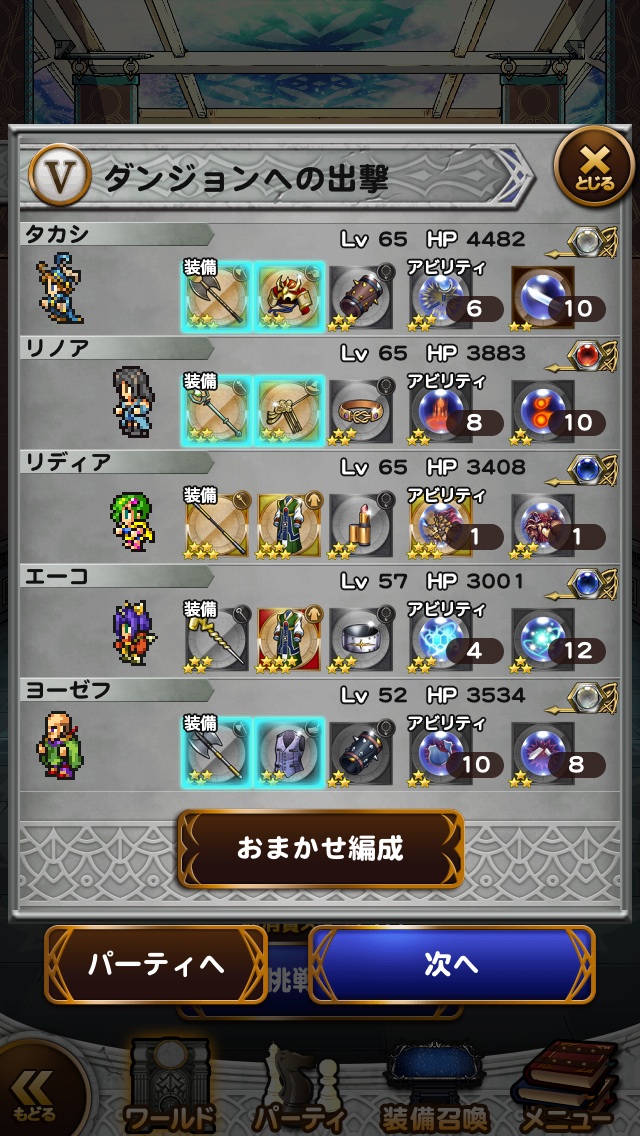Image resolution: width=640 pixels, height=1136 pixels.
Task: Select タカシ's axe weapon slot
Action: point(217,294)
